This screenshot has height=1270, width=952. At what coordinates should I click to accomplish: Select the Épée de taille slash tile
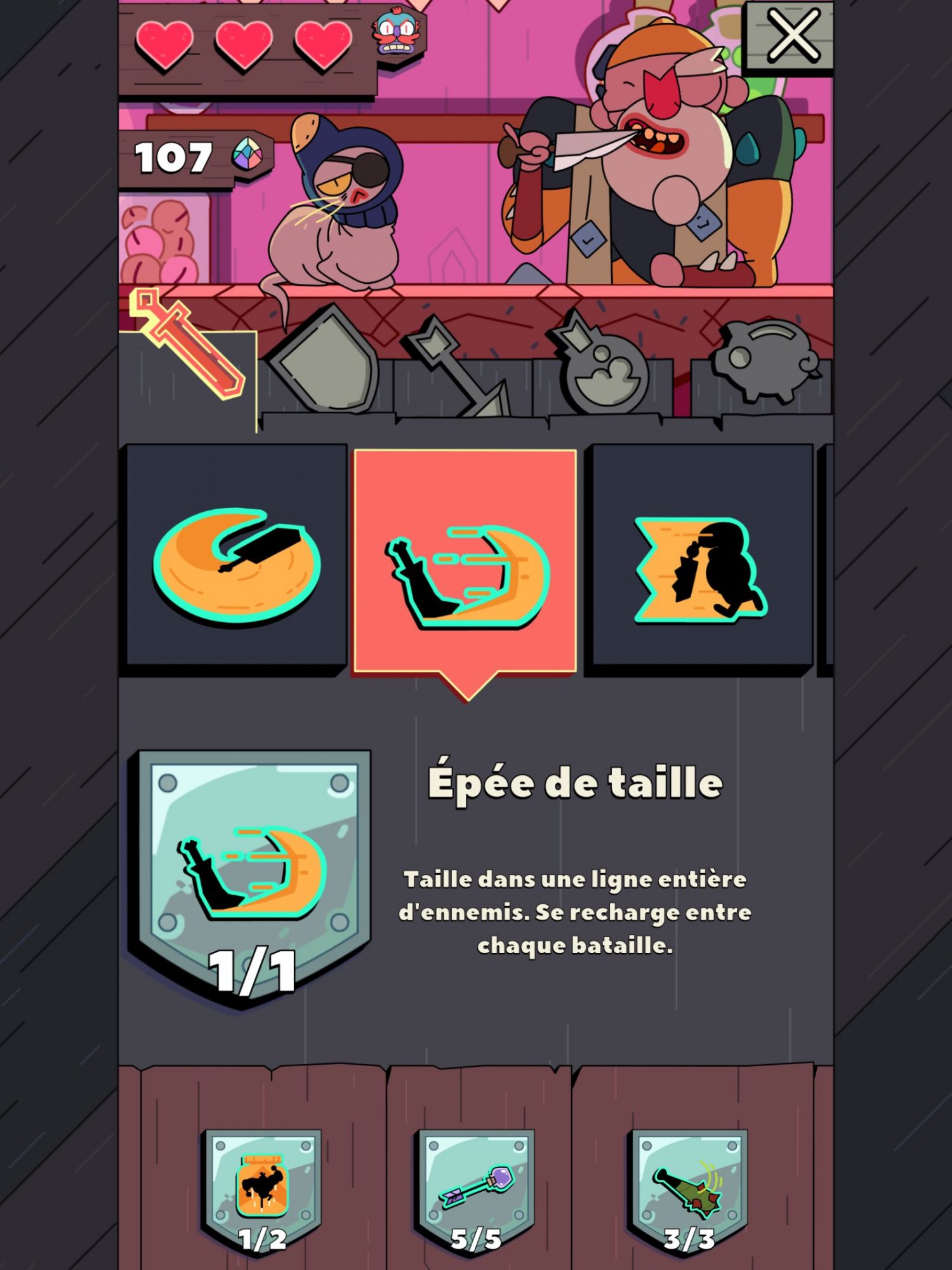465,562
